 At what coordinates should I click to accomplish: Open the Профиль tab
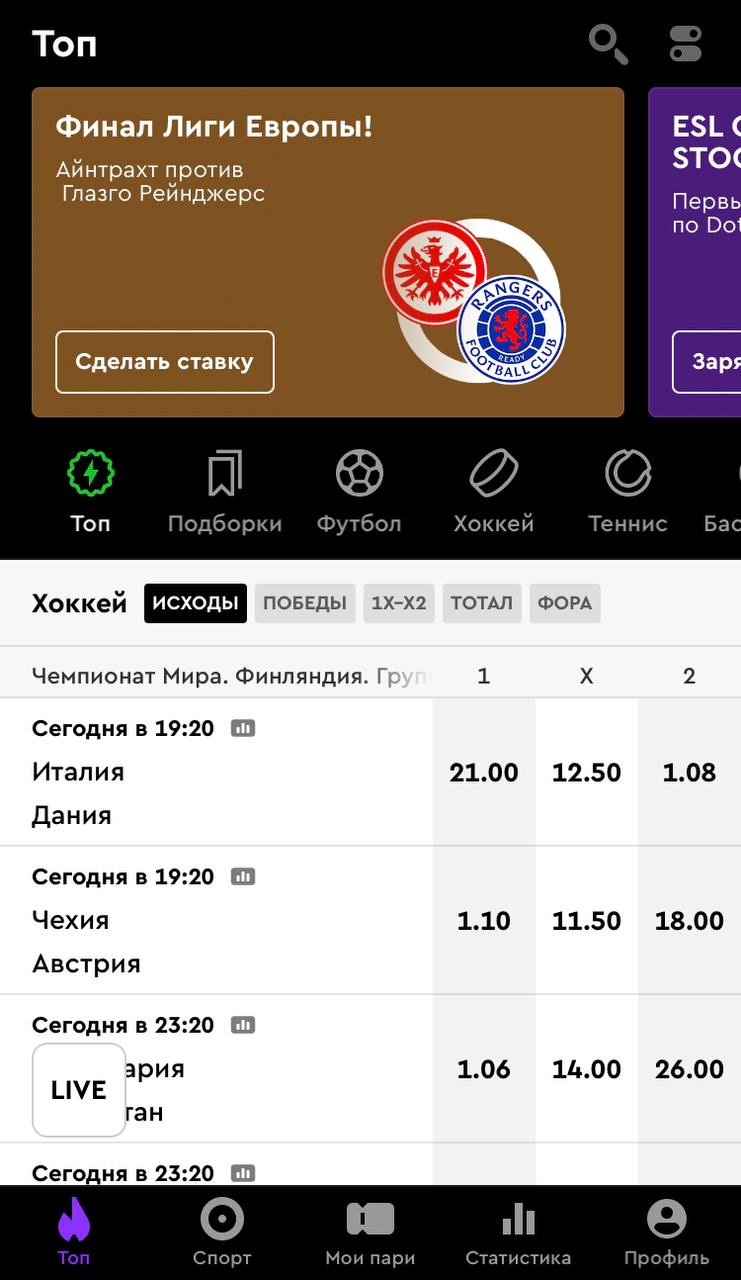point(666,1233)
